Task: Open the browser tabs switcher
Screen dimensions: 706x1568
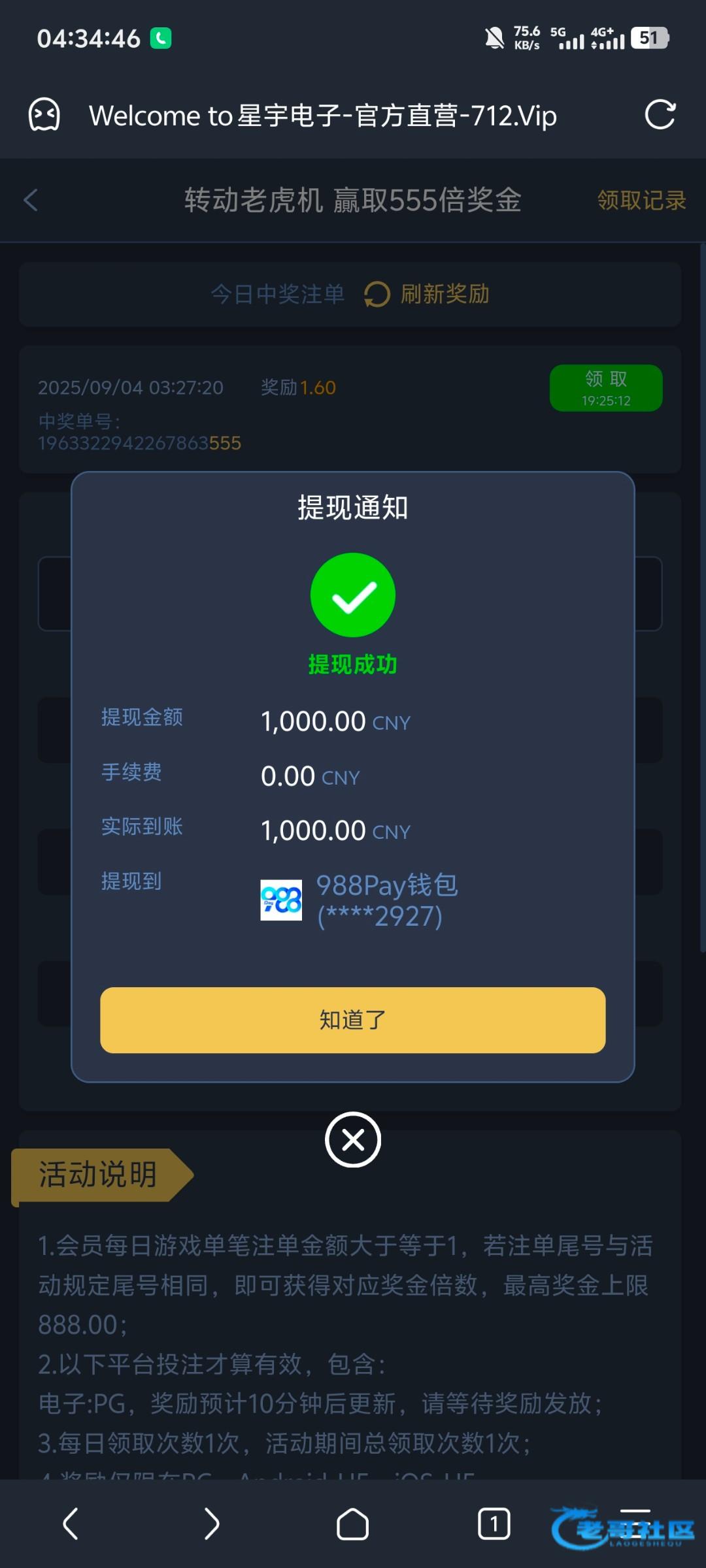Action: point(494,1524)
